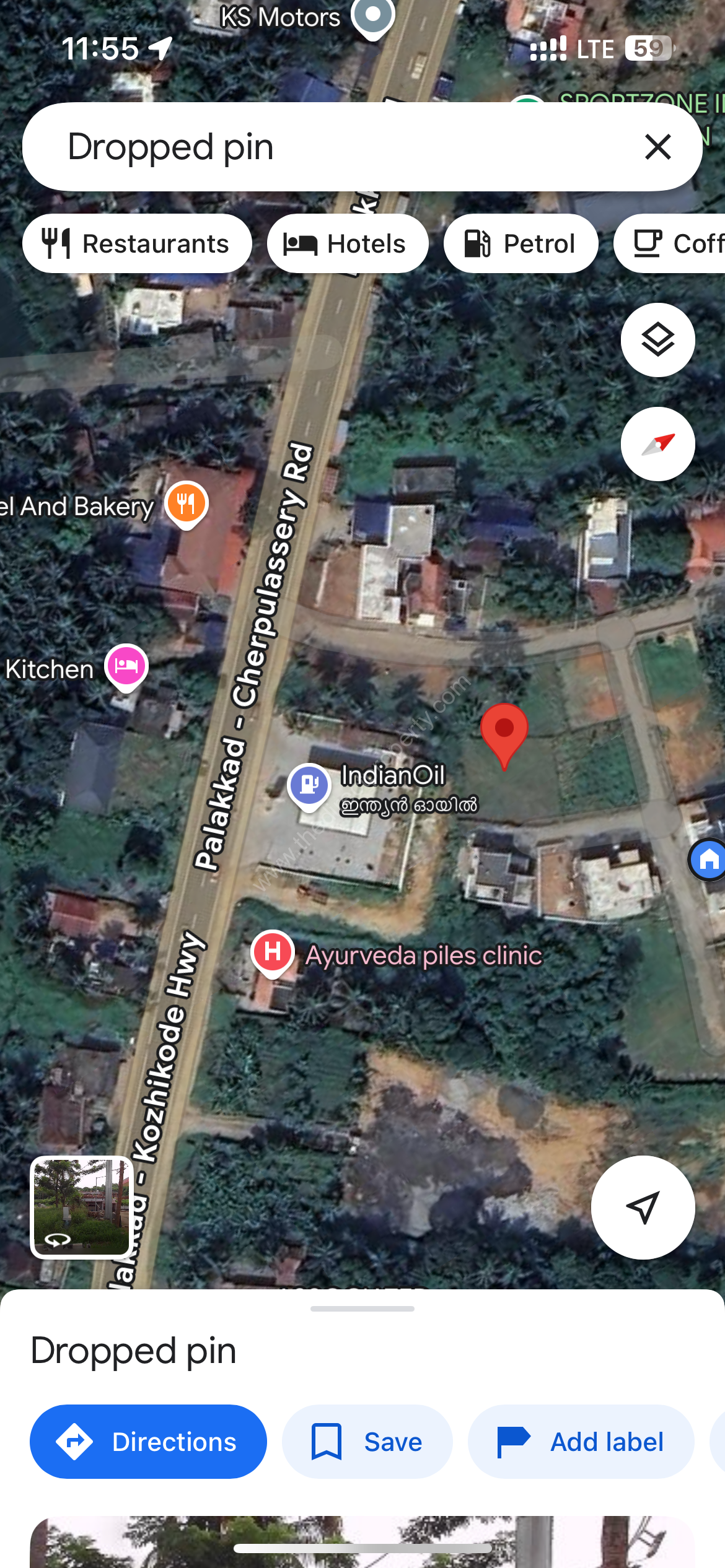Viewport: 725px width, 1568px height.
Task: Save the dropped pin
Action: click(367, 1442)
